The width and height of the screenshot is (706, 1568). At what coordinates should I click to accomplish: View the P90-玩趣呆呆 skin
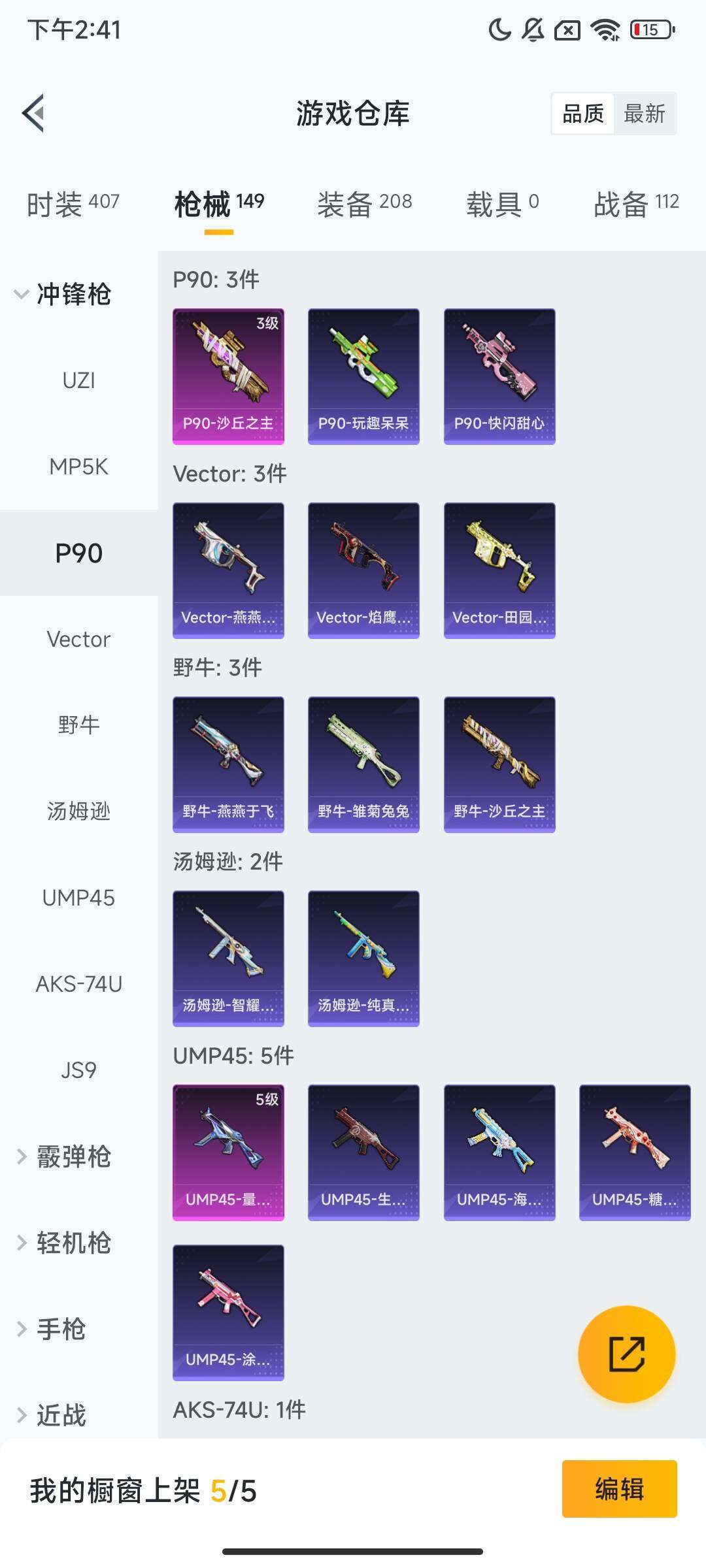click(x=363, y=376)
